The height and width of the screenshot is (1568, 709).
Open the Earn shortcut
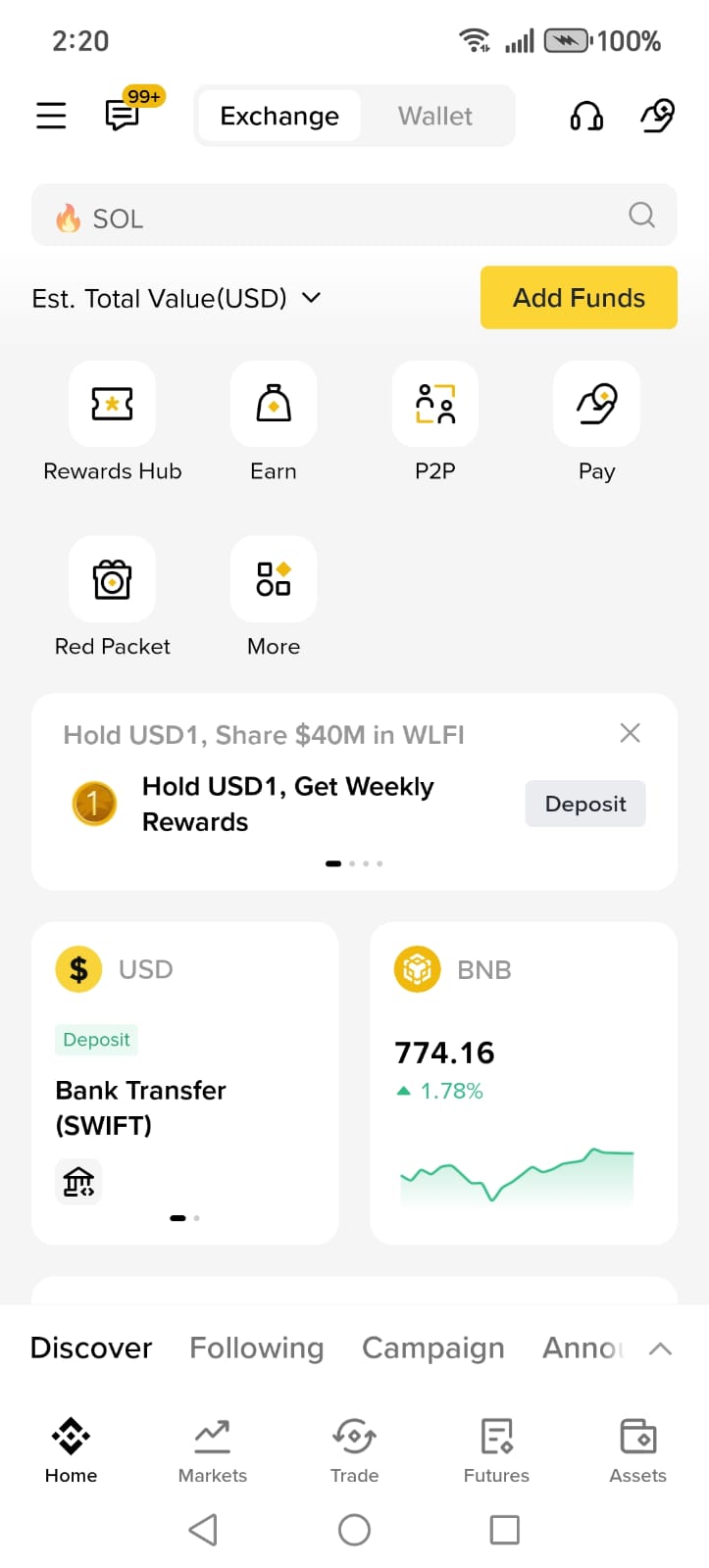pos(274,404)
